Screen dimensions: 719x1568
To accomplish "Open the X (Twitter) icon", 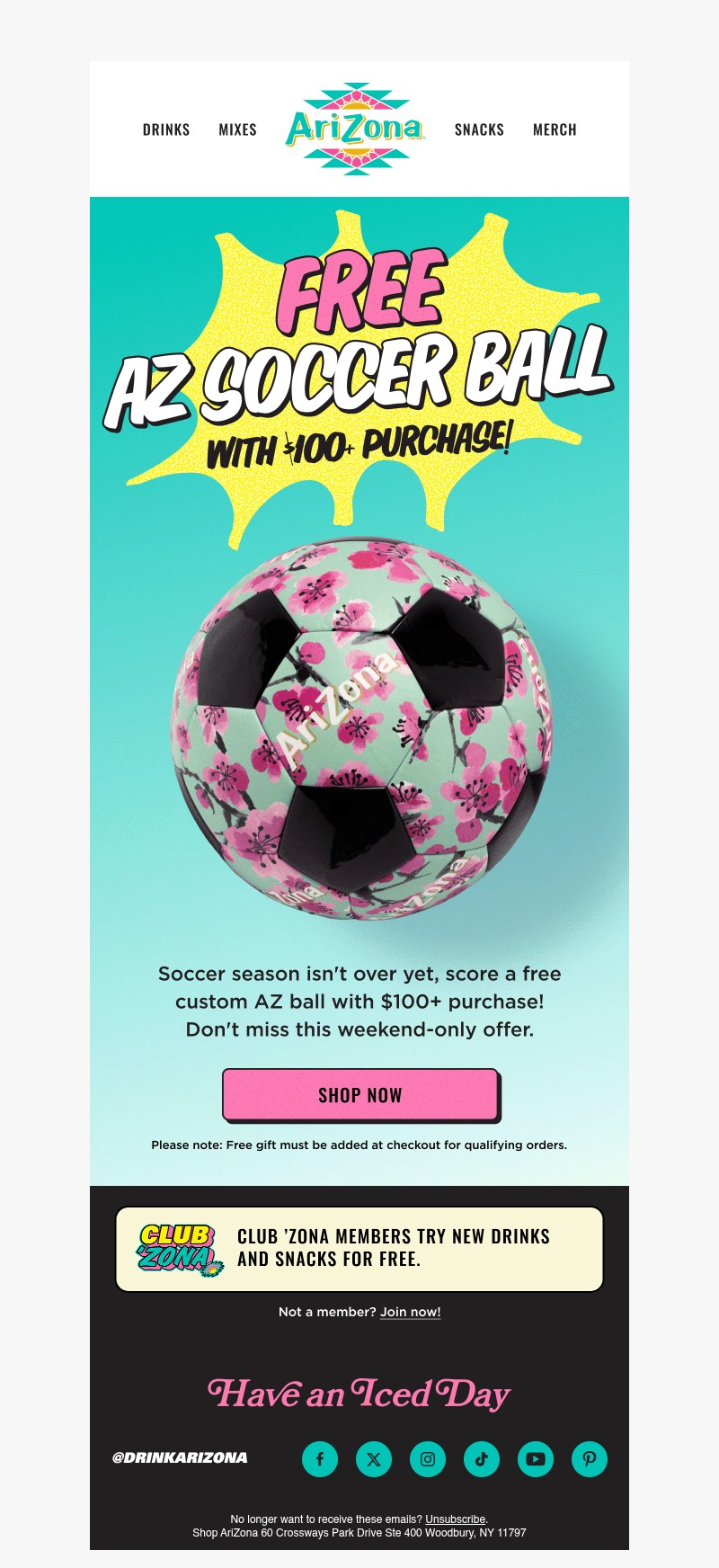I will pyautogui.click(x=374, y=1458).
